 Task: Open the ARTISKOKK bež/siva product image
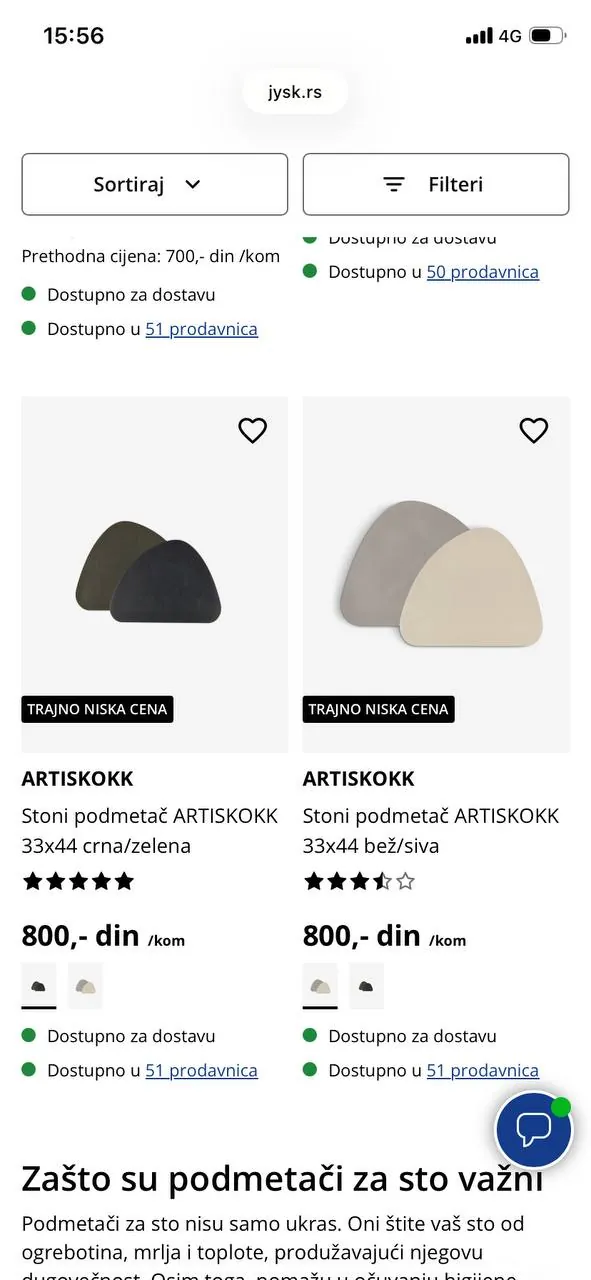[x=436, y=574]
